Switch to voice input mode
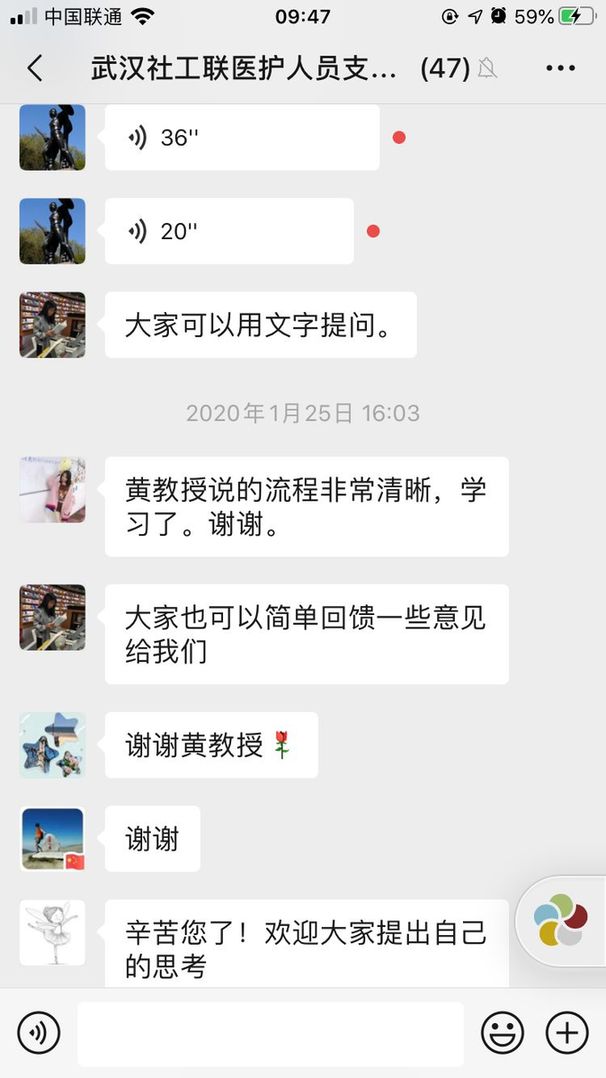This screenshot has width=606, height=1078. [39, 1032]
